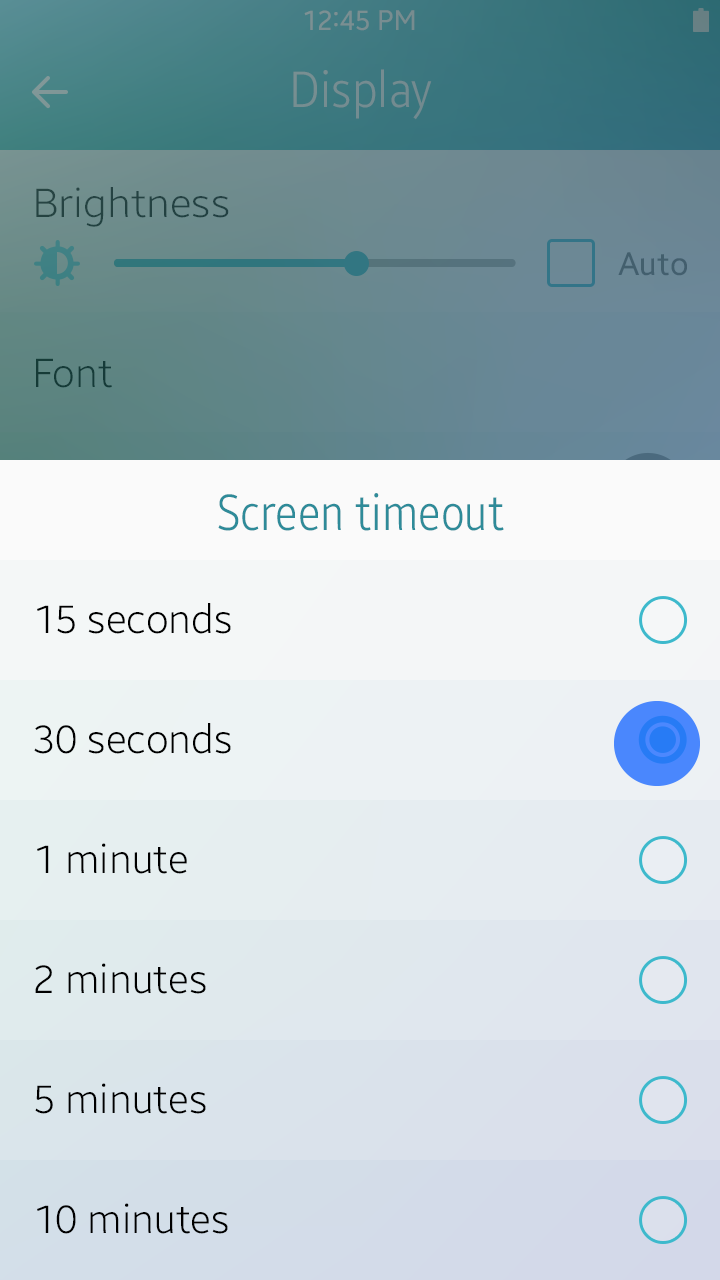Go back from Display settings
The image size is (720, 1280).
coord(49,92)
